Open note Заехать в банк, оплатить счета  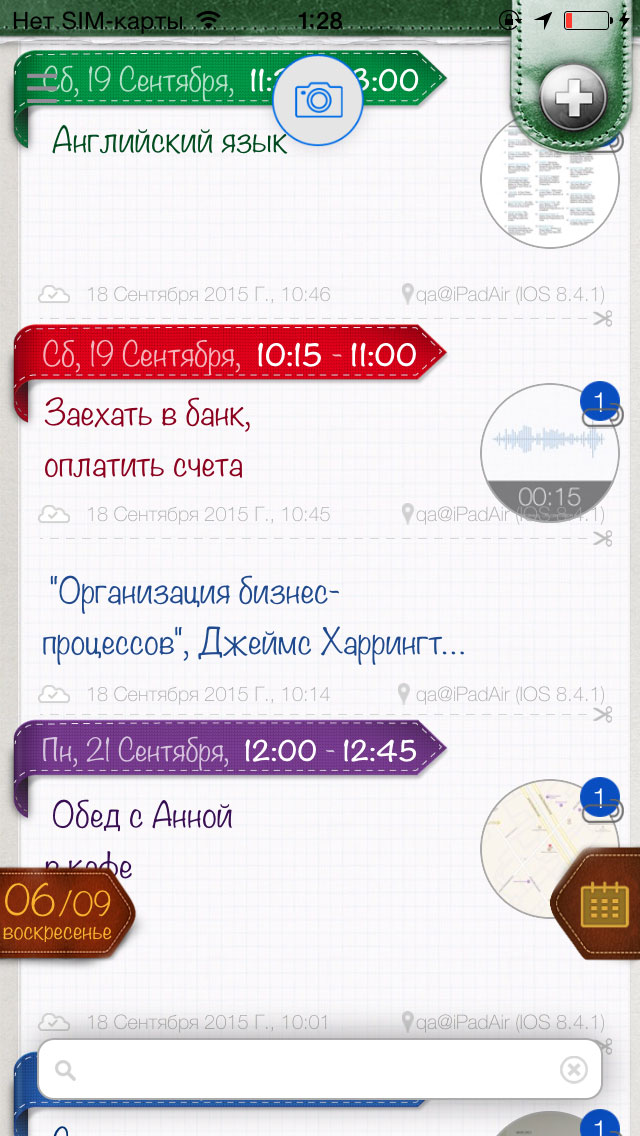pyautogui.click(x=147, y=441)
